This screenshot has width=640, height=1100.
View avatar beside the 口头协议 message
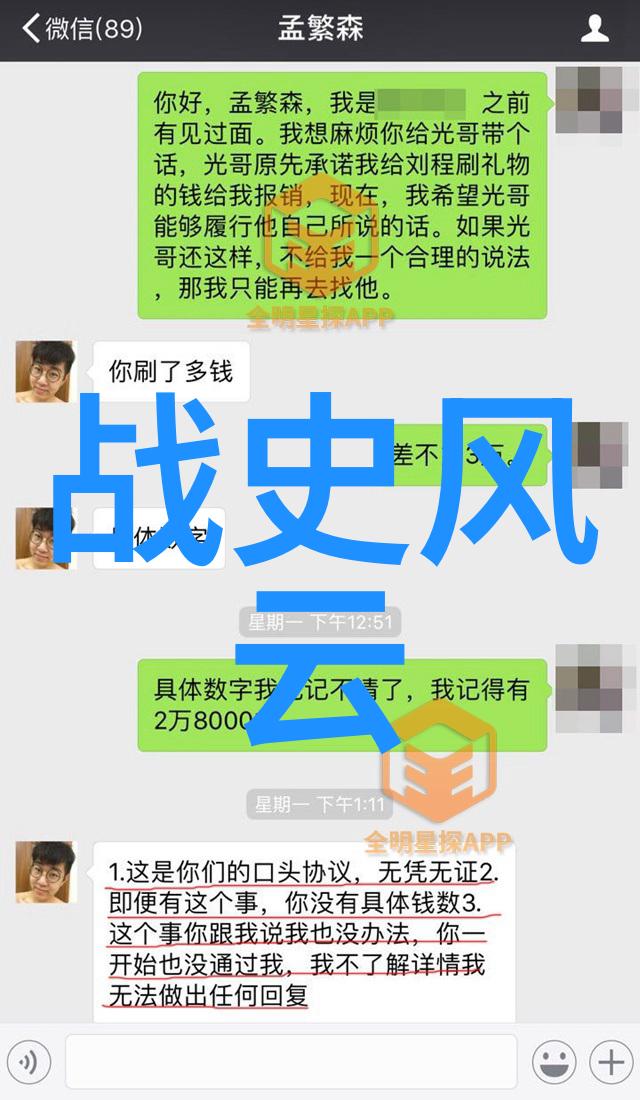pos(45,872)
